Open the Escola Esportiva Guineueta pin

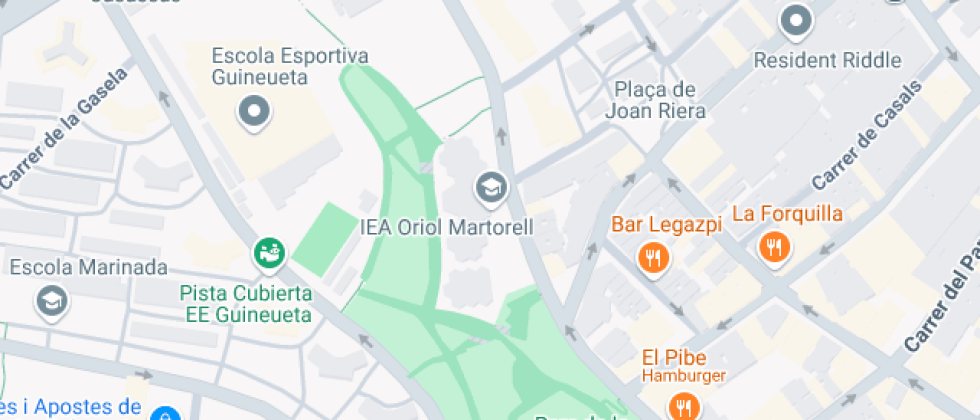click(254, 112)
